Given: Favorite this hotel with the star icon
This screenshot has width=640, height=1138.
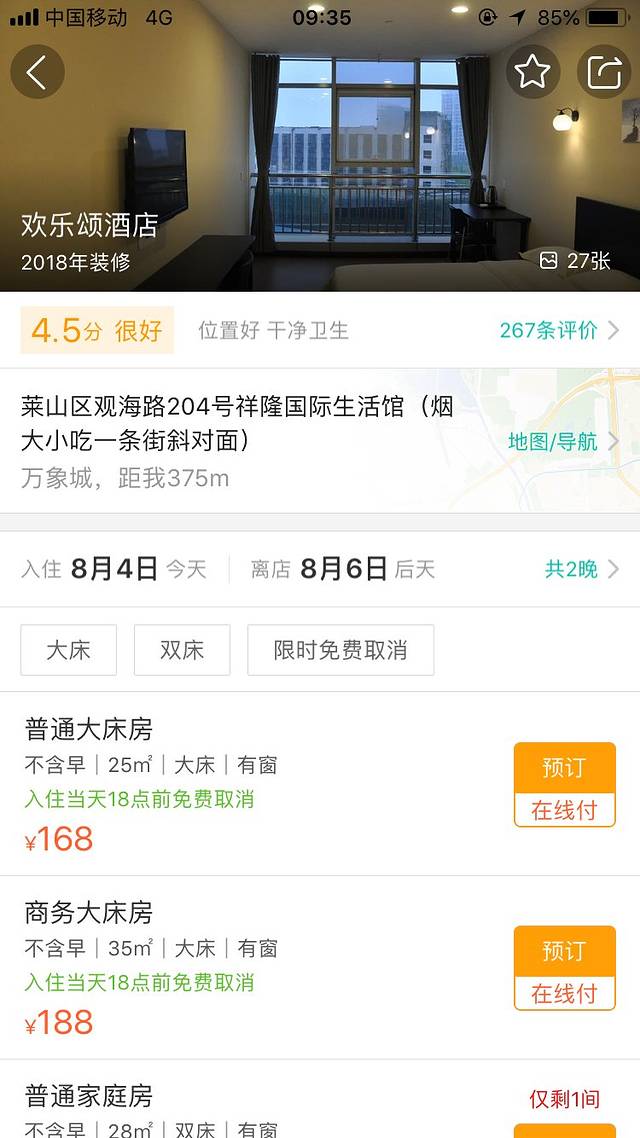Looking at the screenshot, I should point(532,72).
